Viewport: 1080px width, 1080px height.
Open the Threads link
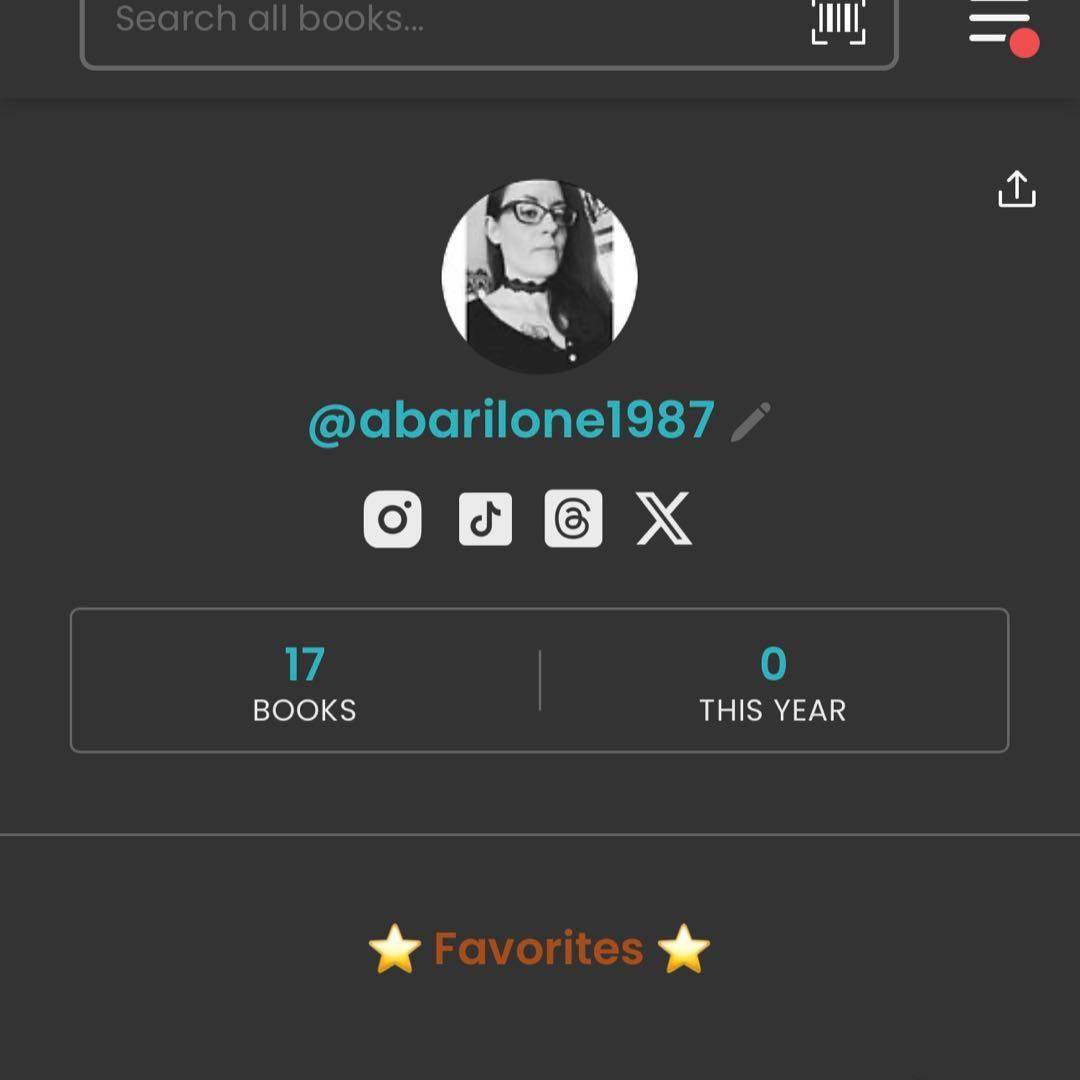click(573, 519)
